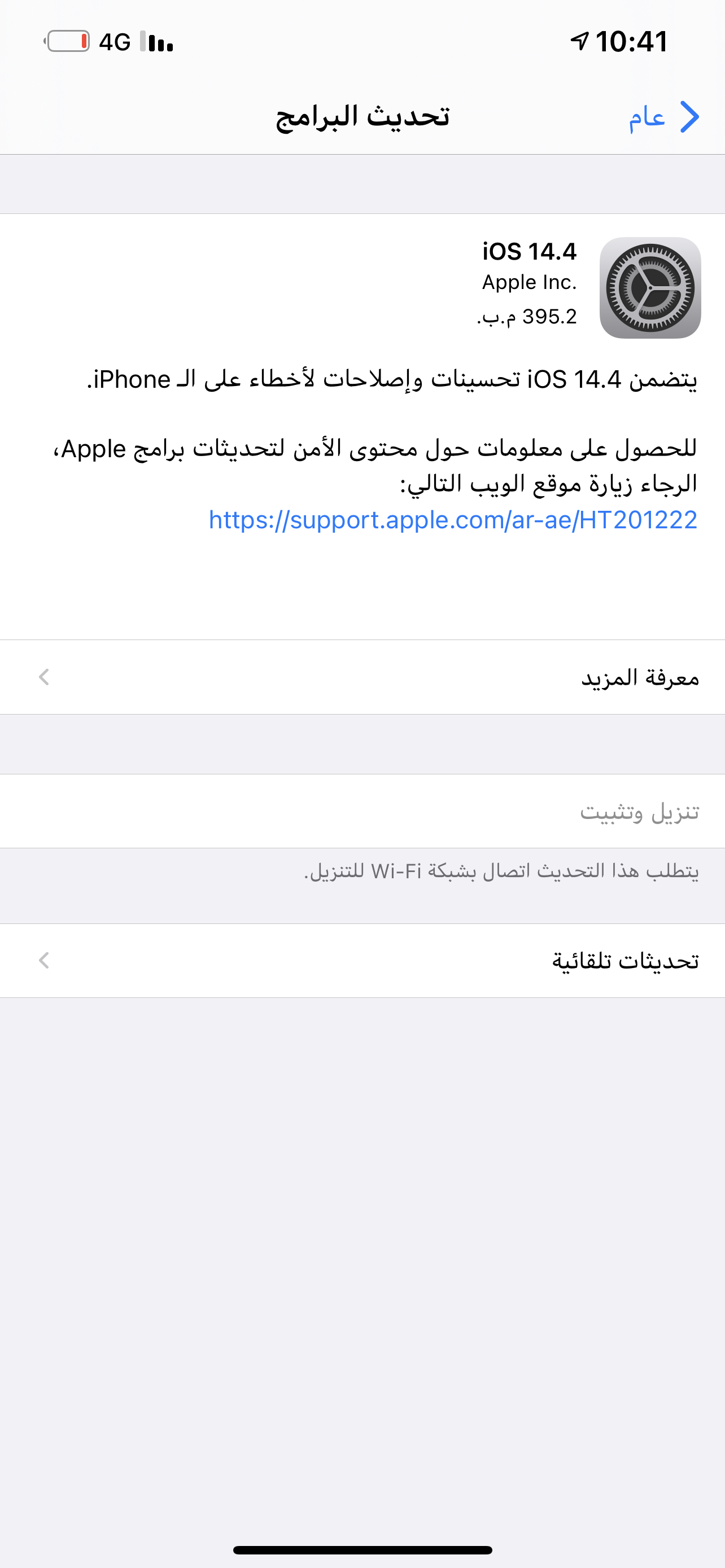The width and height of the screenshot is (725, 1568).
Task: Go back to عام settings
Action: pos(663,117)
